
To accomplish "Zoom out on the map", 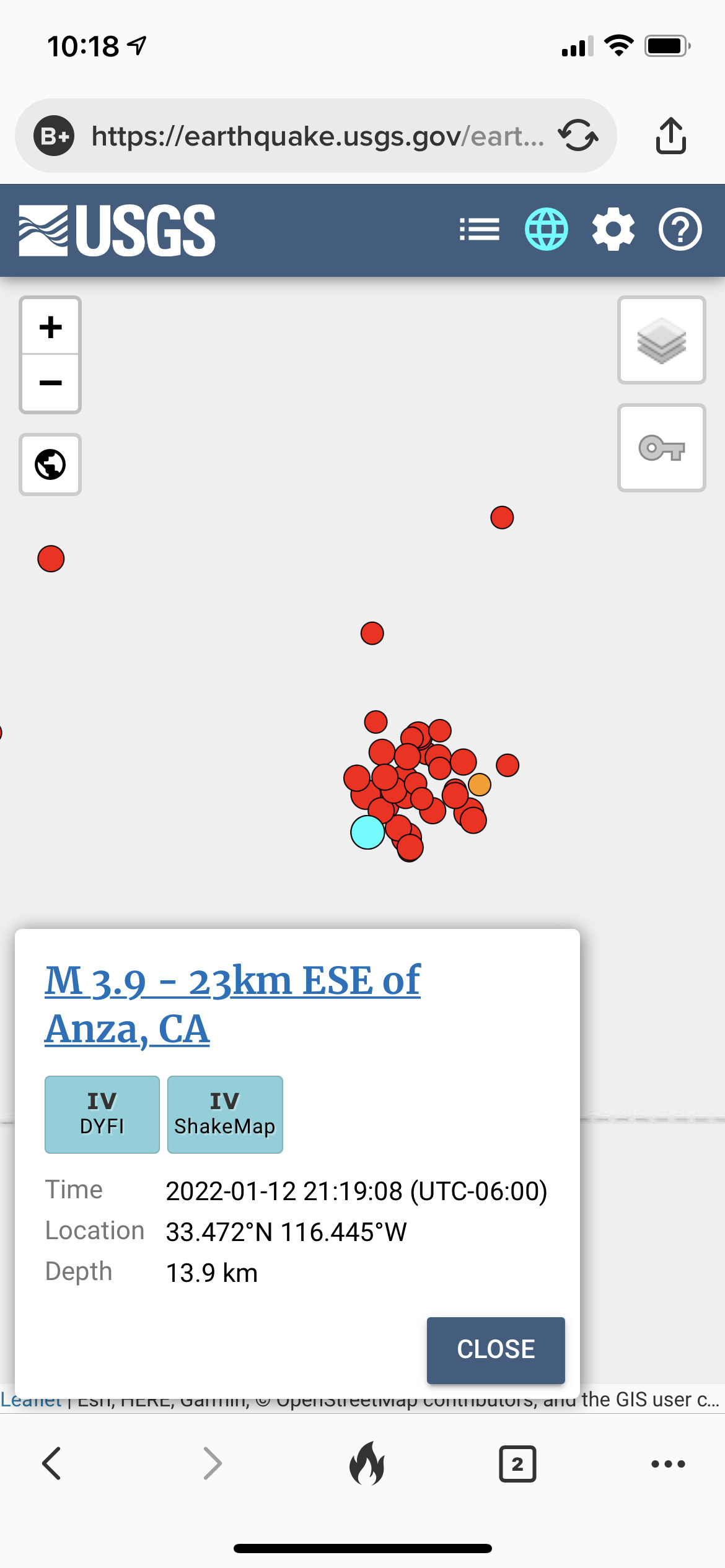I will click(x=51, y=383).
